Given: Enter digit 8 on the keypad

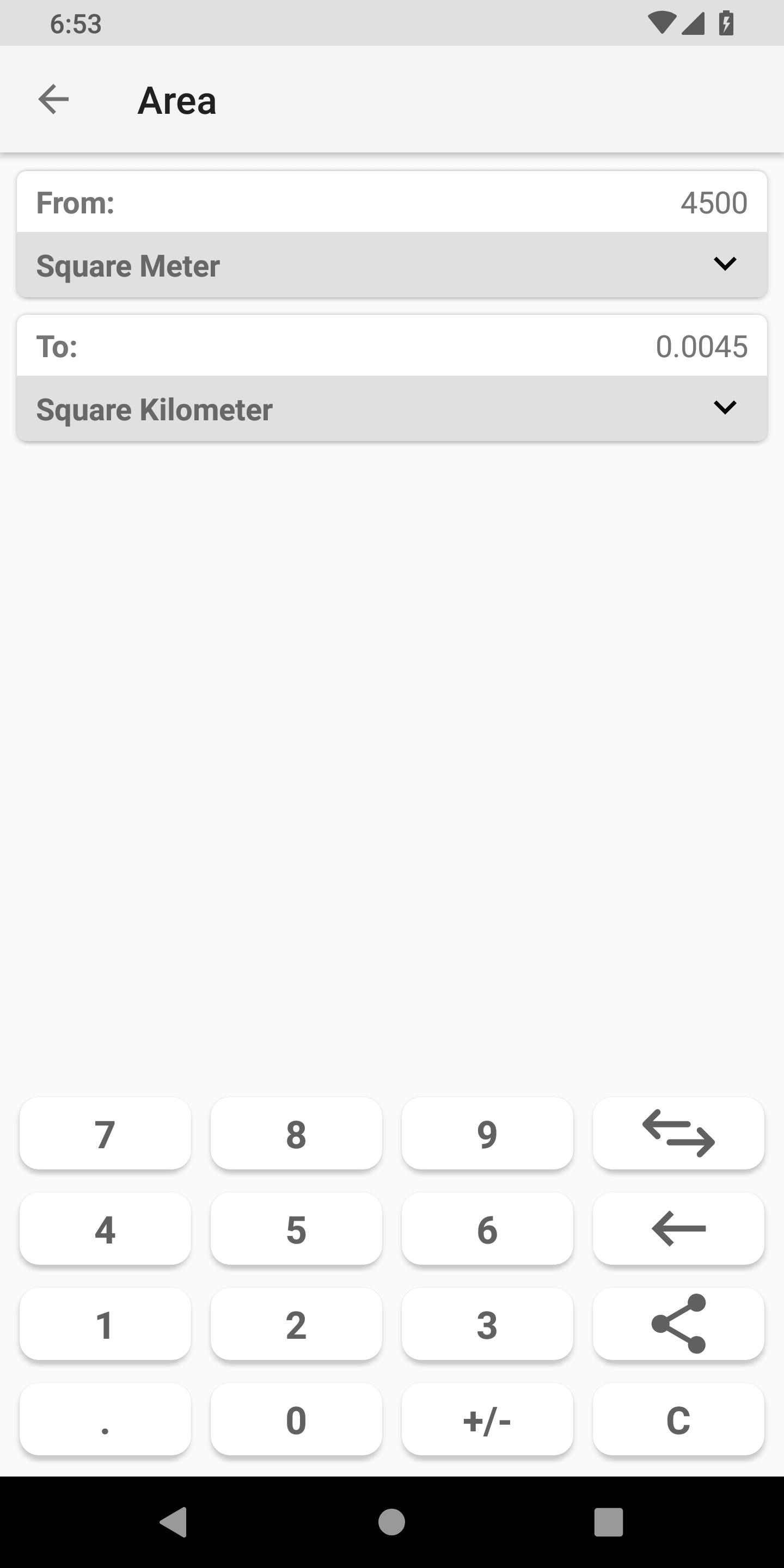Looking at the screenshot, I should pos(296,1134).
